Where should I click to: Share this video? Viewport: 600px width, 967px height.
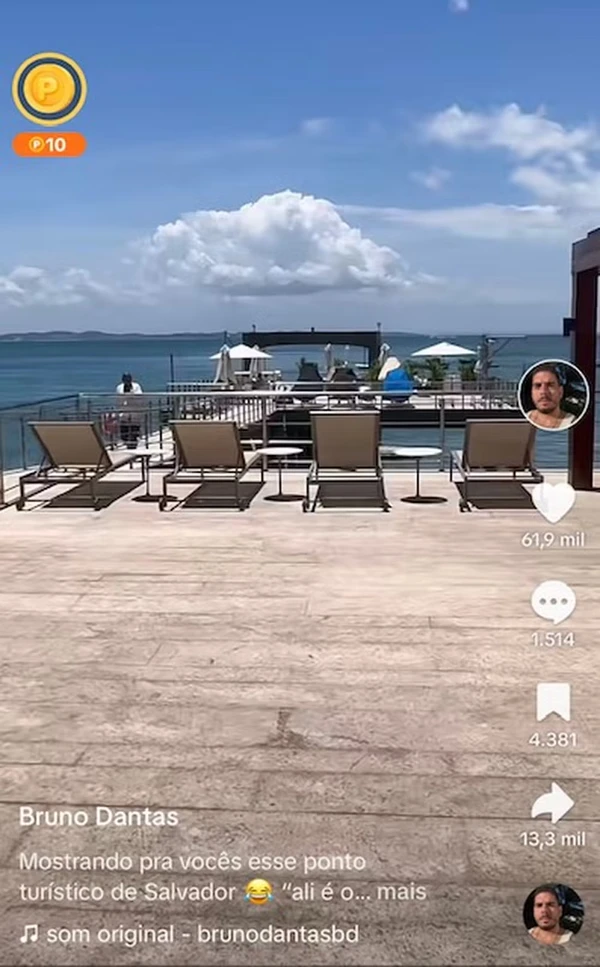[x=553, y=803]
